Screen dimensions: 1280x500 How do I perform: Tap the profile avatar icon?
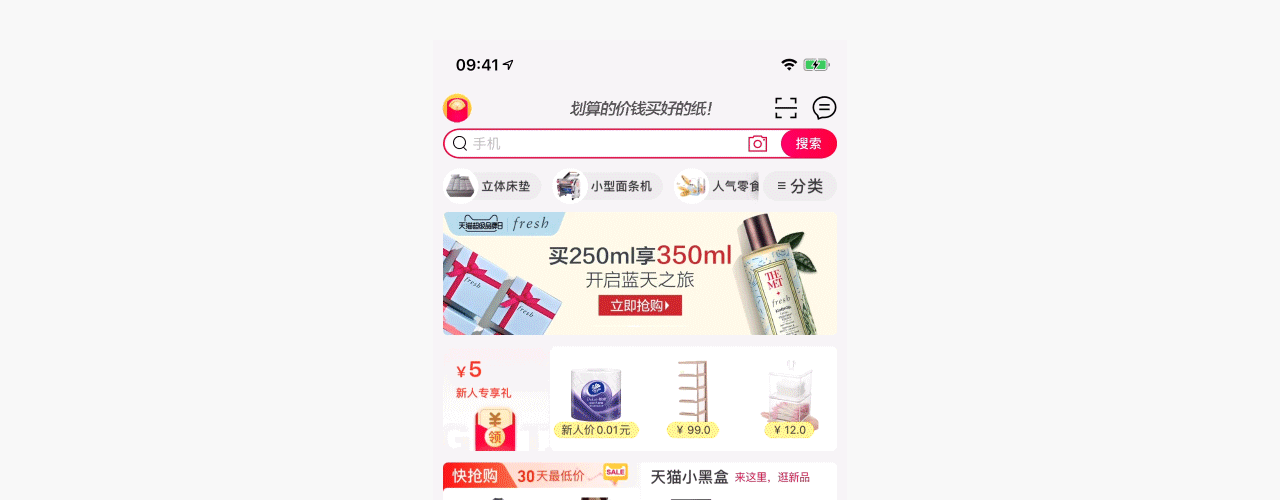click(457, 108)
